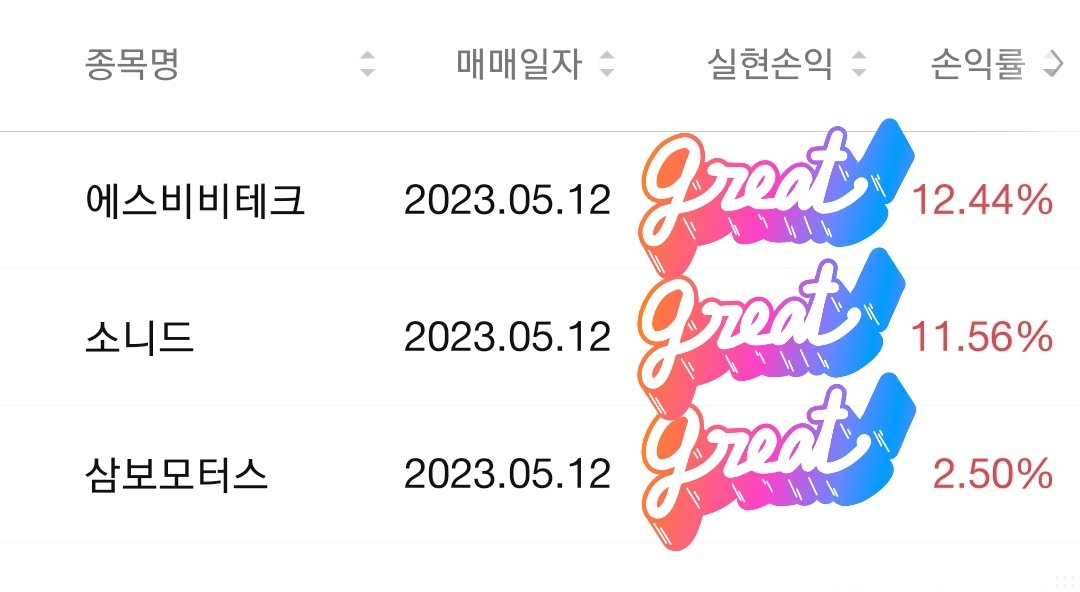Viewport: 1080px width, 592px height.
Task: Sort trades by 매매일자
Action: click(x=605, y=66)
